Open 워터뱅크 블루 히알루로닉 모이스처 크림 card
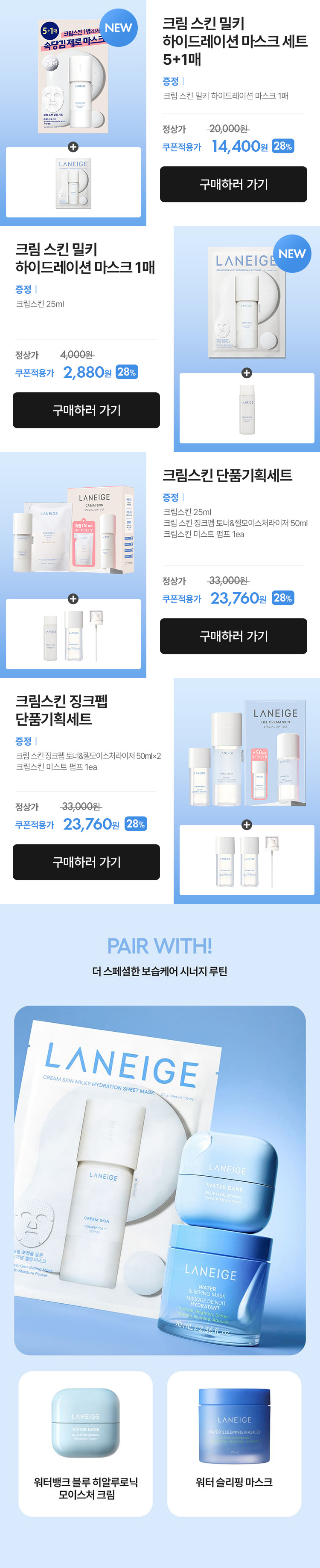Viewport: 320px width, 1568px height. coord(85,1443)
